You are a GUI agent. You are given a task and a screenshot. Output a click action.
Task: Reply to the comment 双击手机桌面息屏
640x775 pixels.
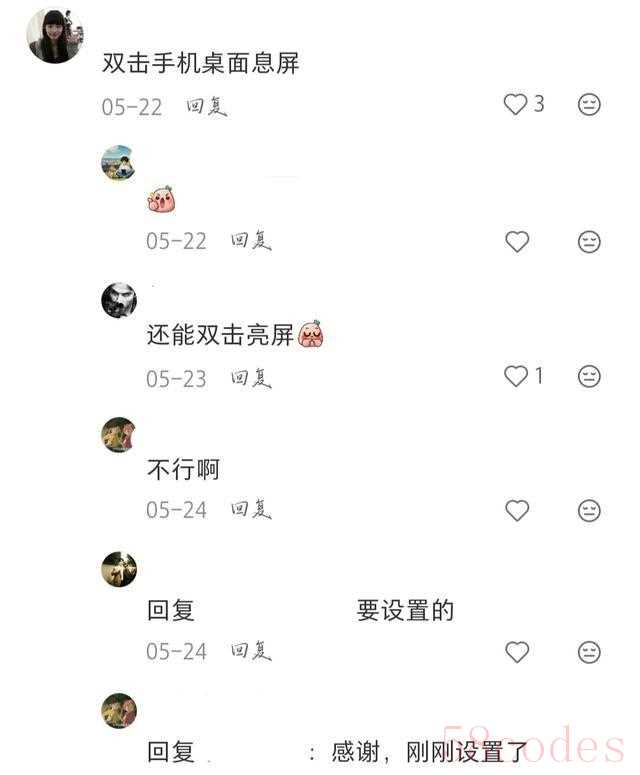pyautogui.click(x=207, y=107)
